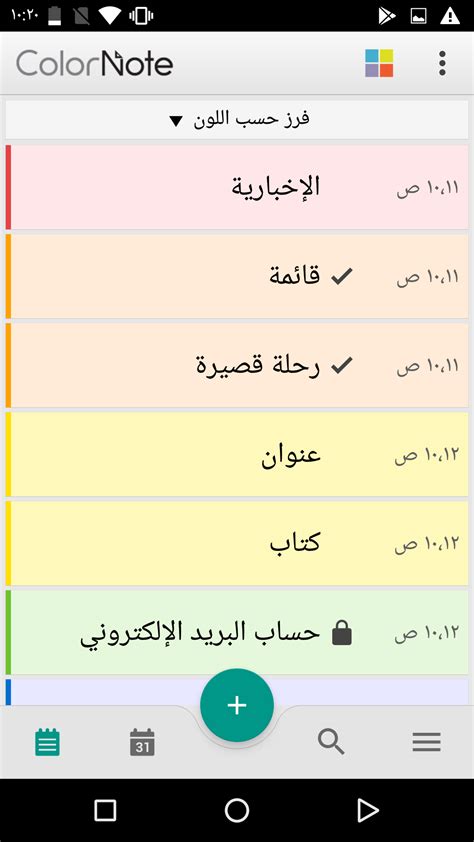Add a new note with plus button
The image size is (474, 842).
click(237, 705)
